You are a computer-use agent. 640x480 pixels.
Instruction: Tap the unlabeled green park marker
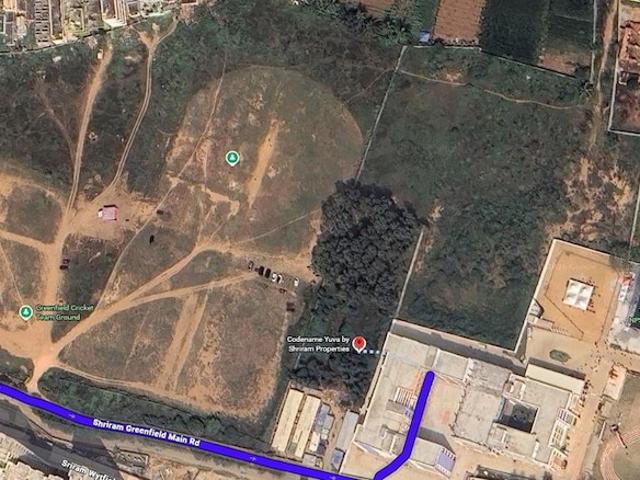click(x=232, y=158)
